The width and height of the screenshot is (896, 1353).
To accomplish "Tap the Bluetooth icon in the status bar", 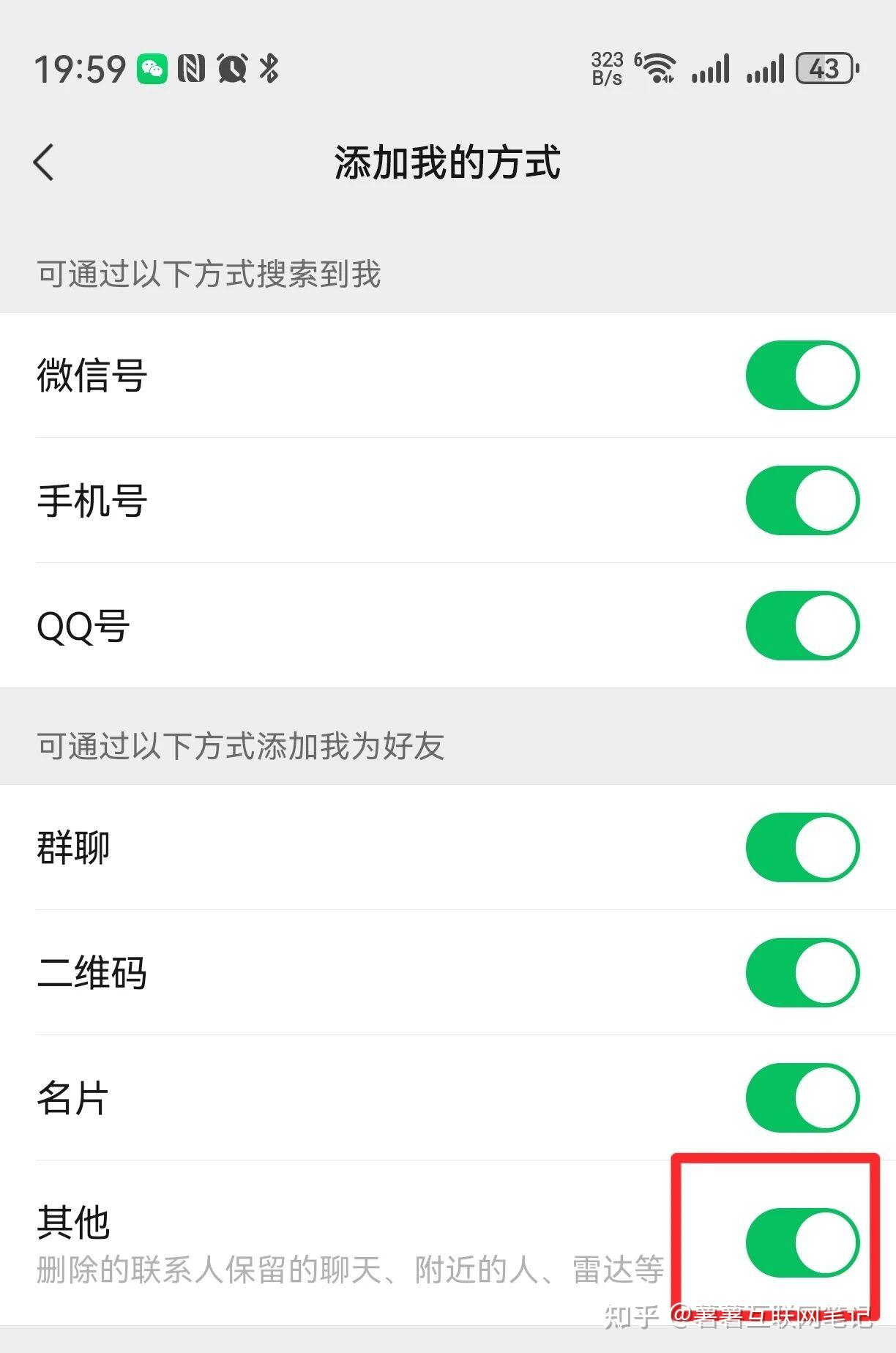I will (x=268, y=68).
